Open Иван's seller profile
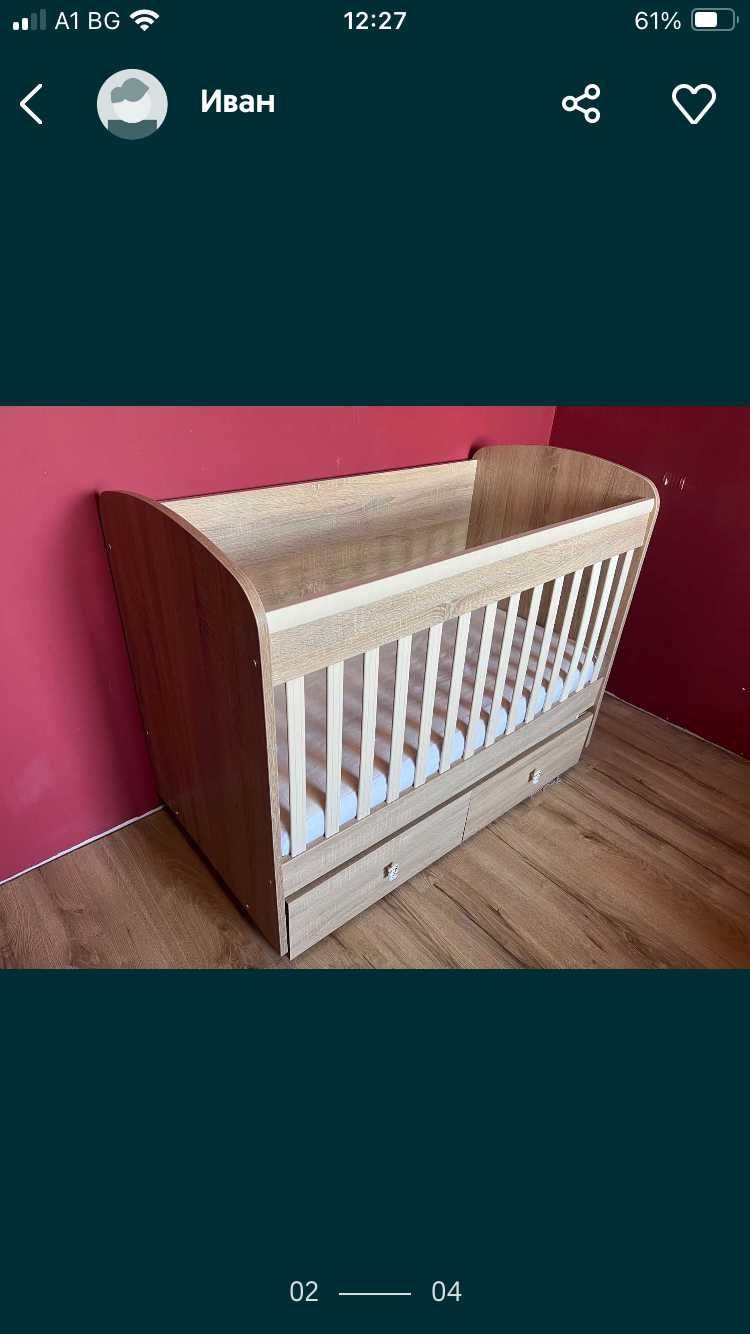This screenshot has width=750, height=1334. pyautogui.click(x=237, y=103)
